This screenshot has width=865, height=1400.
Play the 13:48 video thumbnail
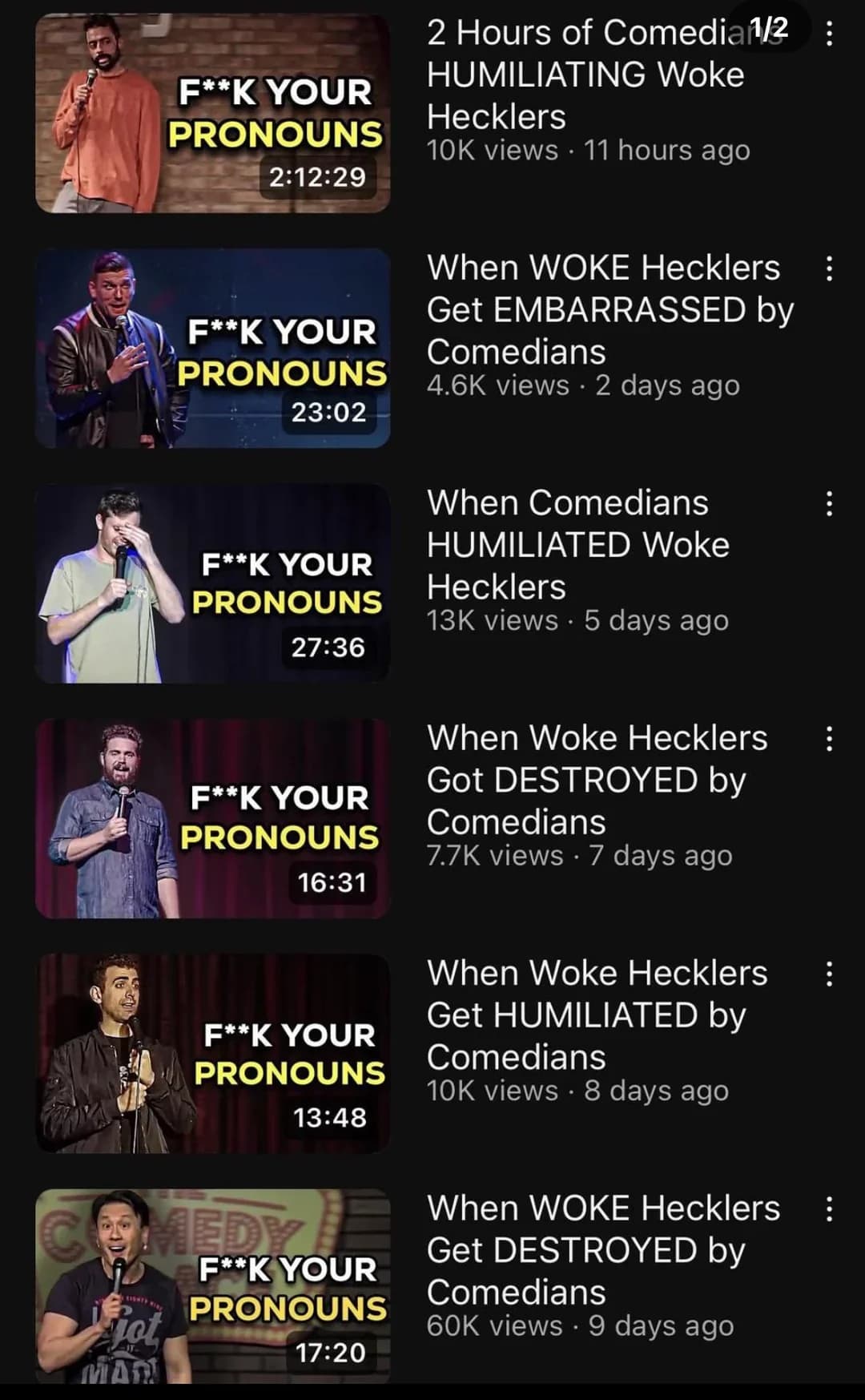(x=212, y=1053)
